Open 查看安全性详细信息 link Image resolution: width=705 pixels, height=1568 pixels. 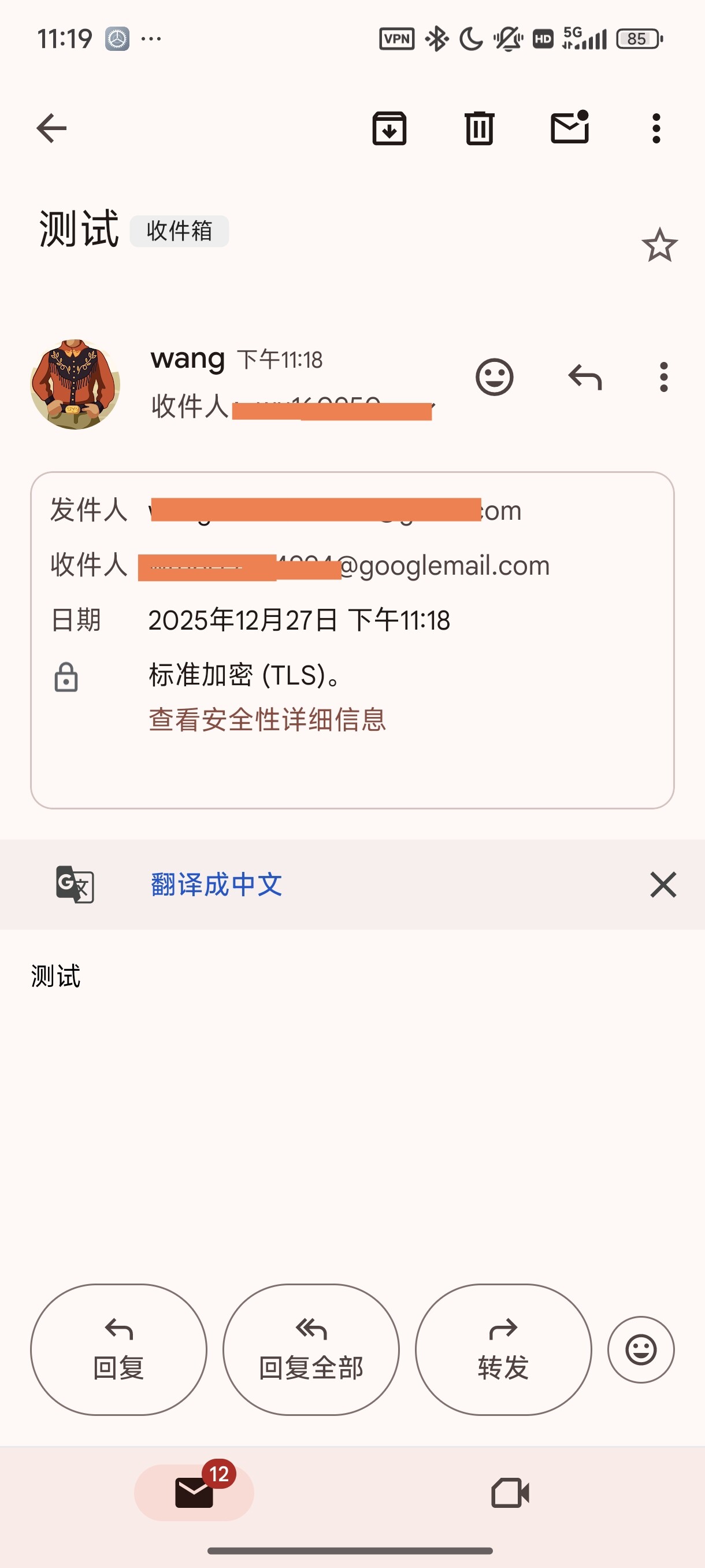(x=268, y=719)
